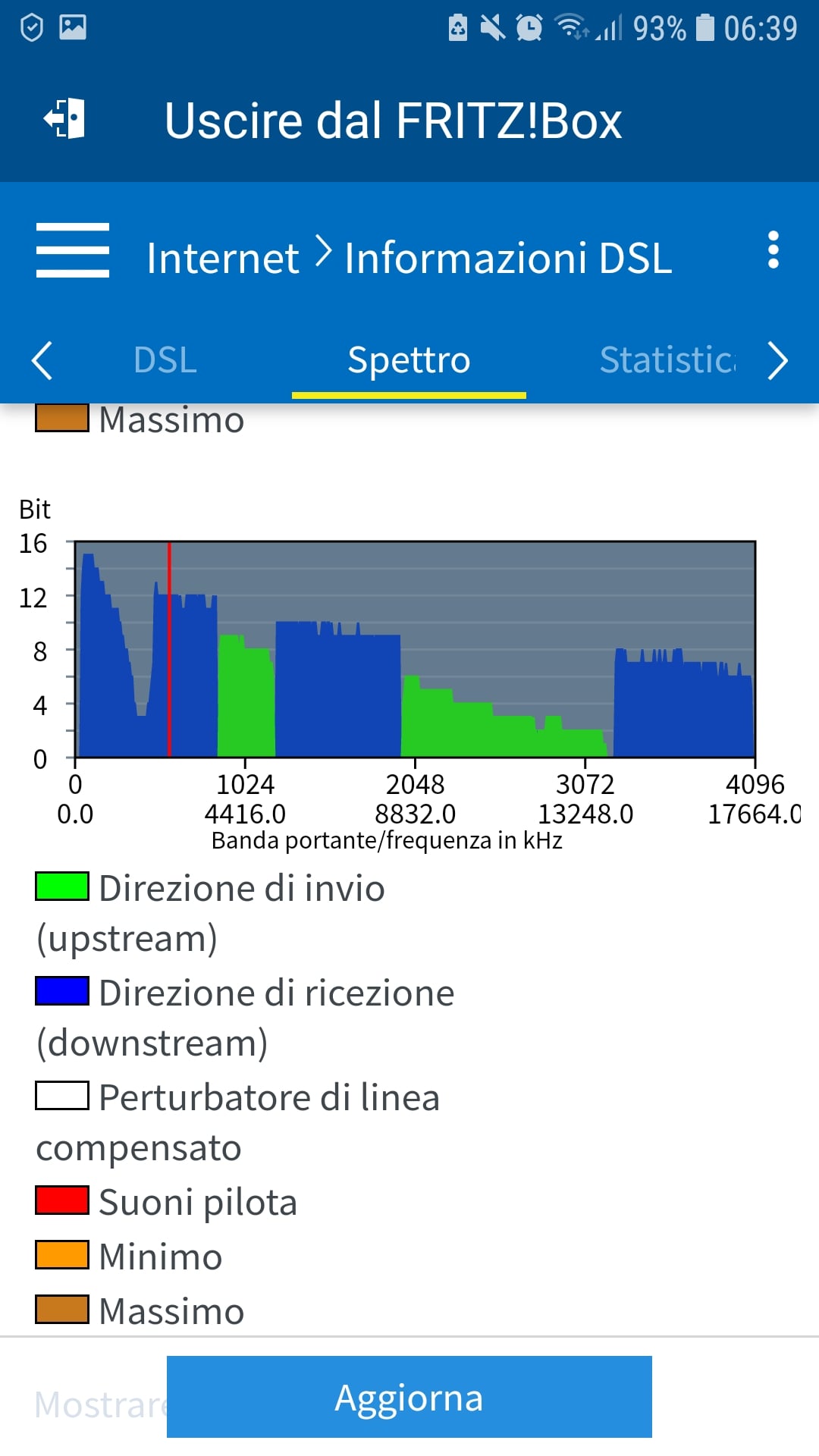The image size is (819, 1456).
Task: Show previous tabs with left arrow
Action: point(42,360)
